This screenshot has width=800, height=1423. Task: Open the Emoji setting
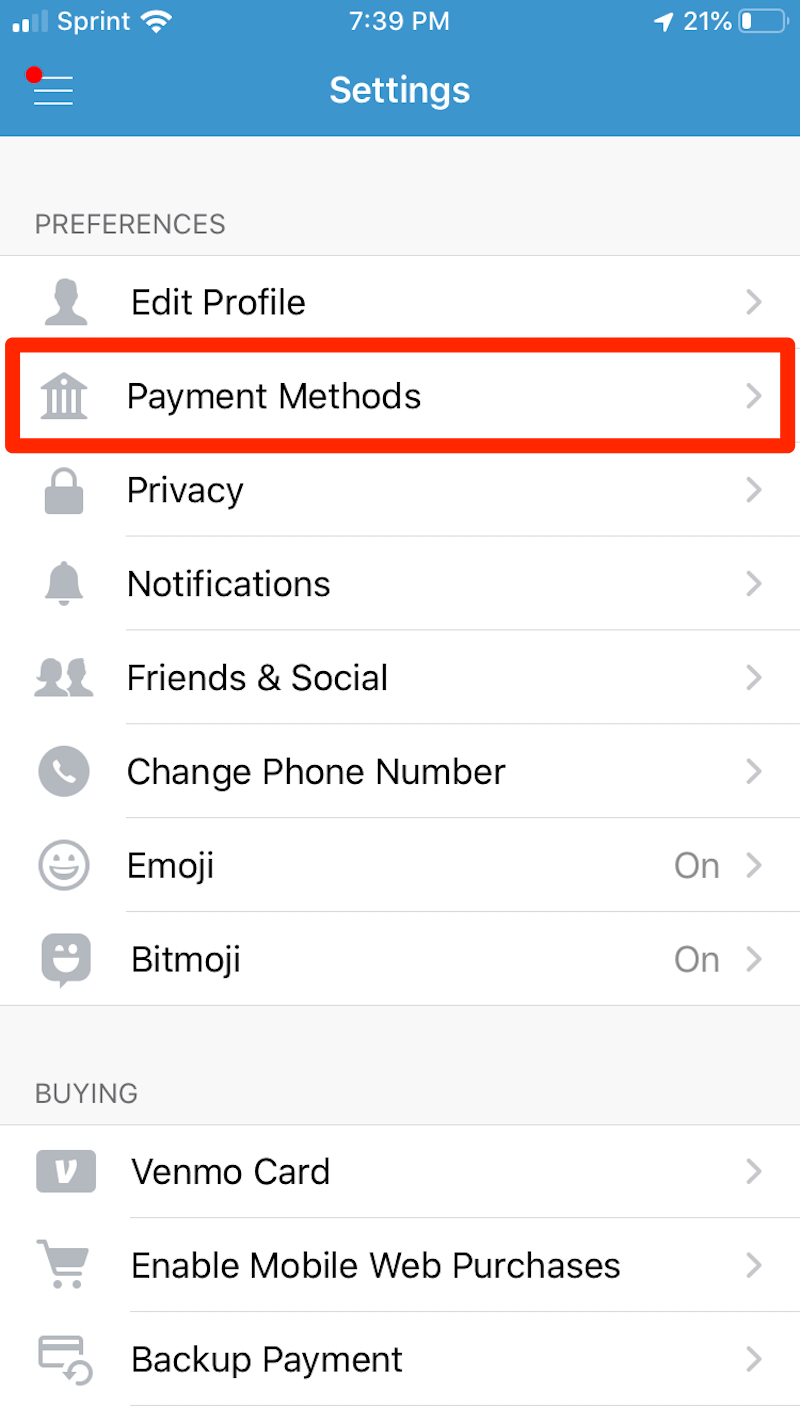click(x=400, y=865)
